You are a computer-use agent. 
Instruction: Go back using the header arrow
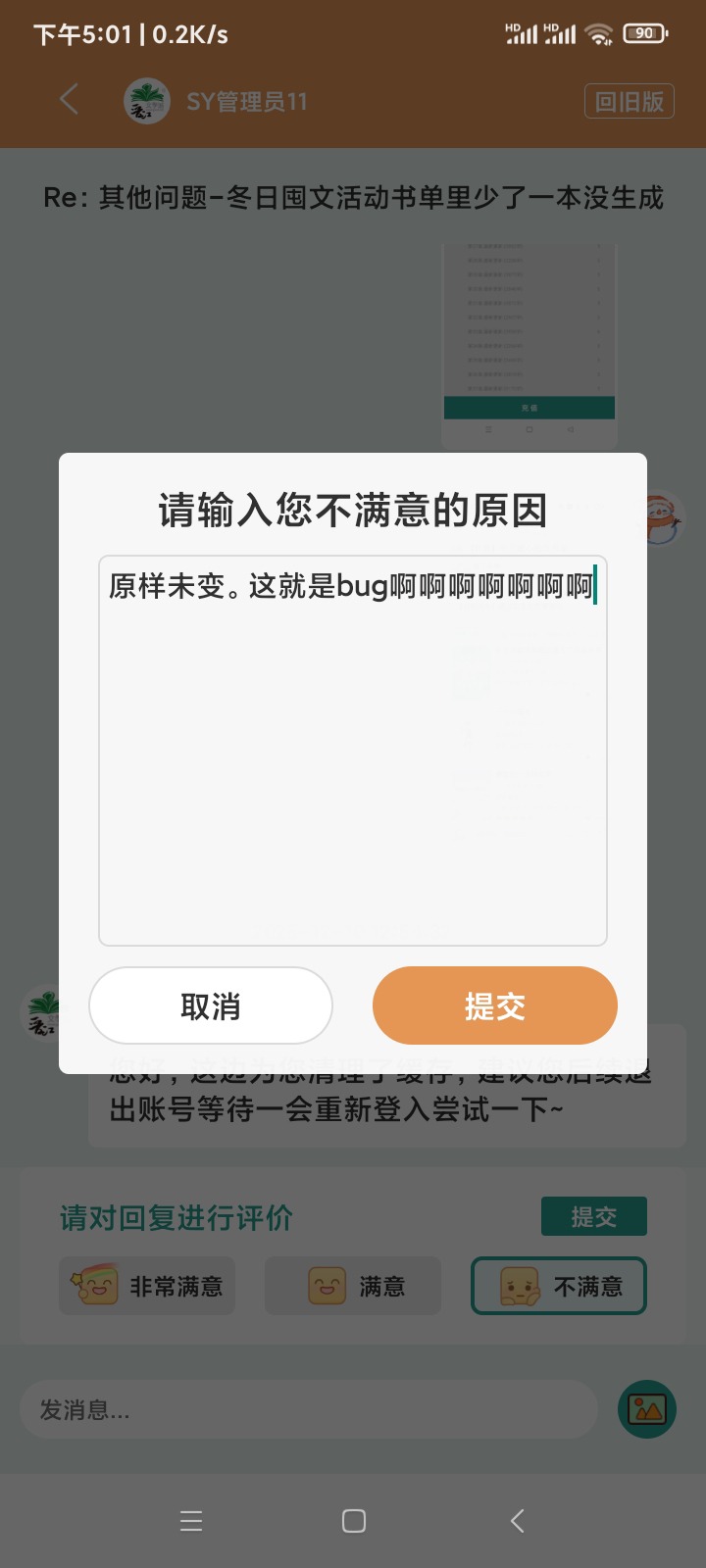(70, 100)
